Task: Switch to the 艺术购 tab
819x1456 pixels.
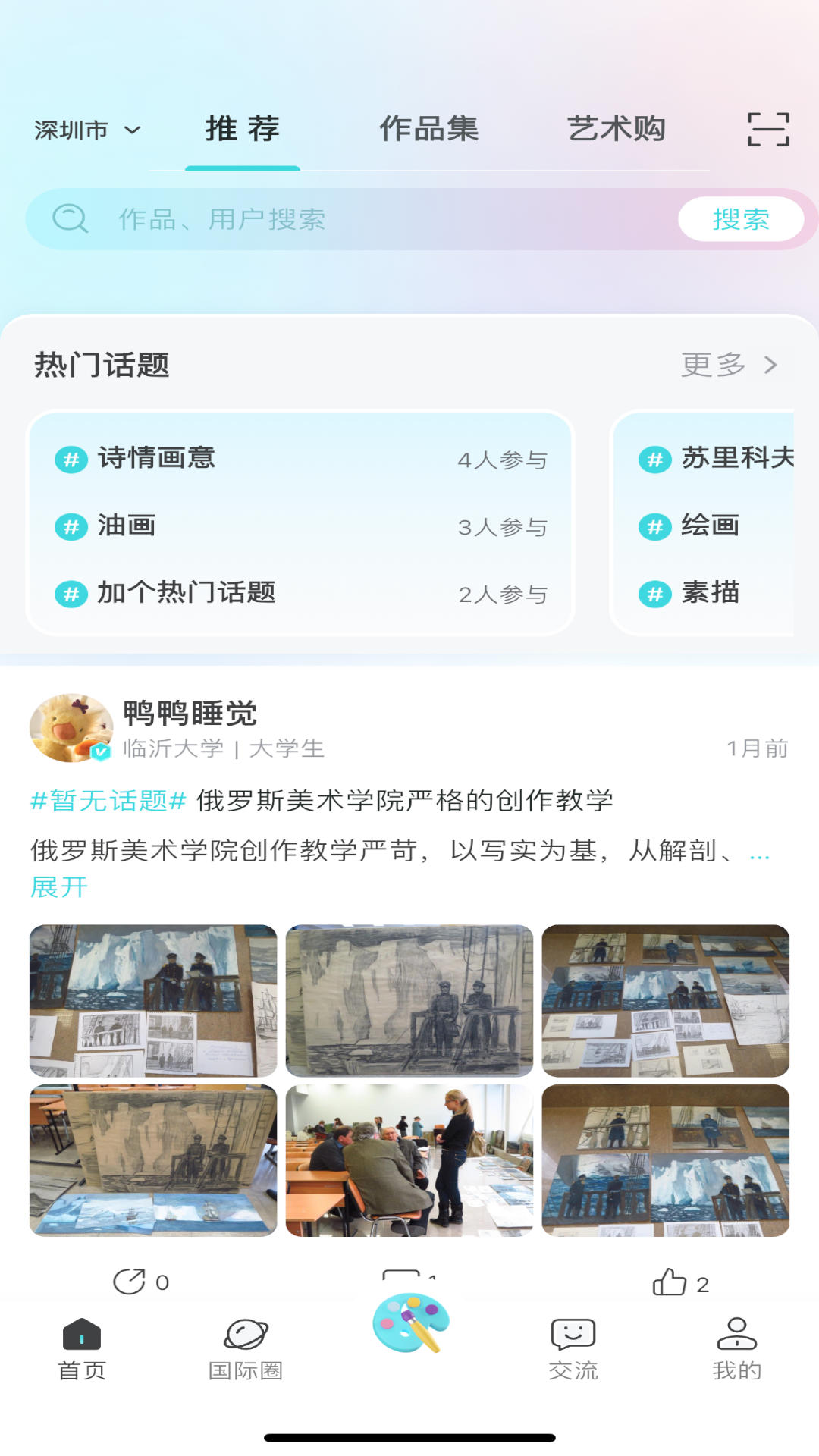Action: click(618, 129)
